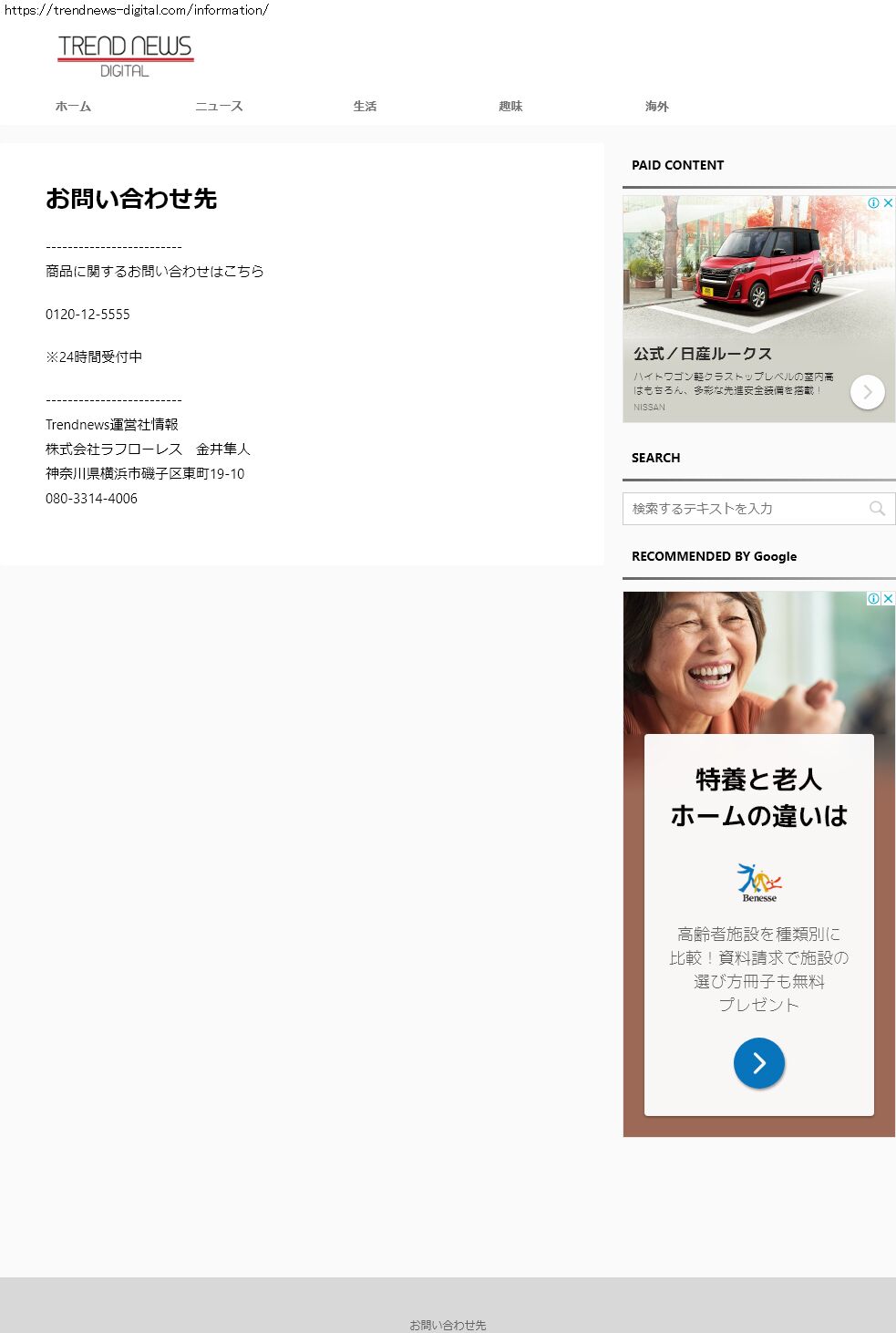Image resolution: width=896 pixels, height=1333 pixels.
Task: Open the Nissan ルークス ad arrow
Action: (867, 392)
